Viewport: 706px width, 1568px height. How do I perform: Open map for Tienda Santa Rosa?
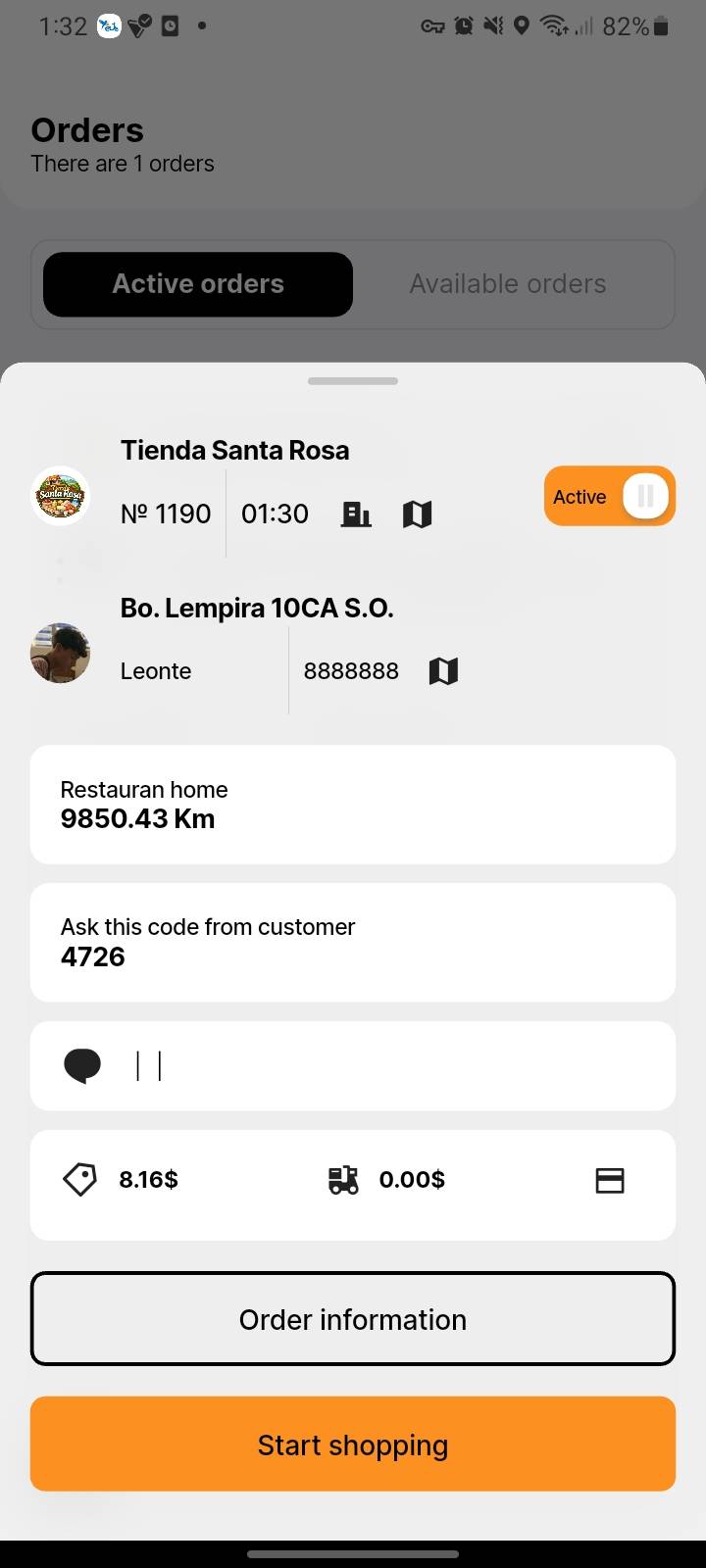tap(418, 514)
